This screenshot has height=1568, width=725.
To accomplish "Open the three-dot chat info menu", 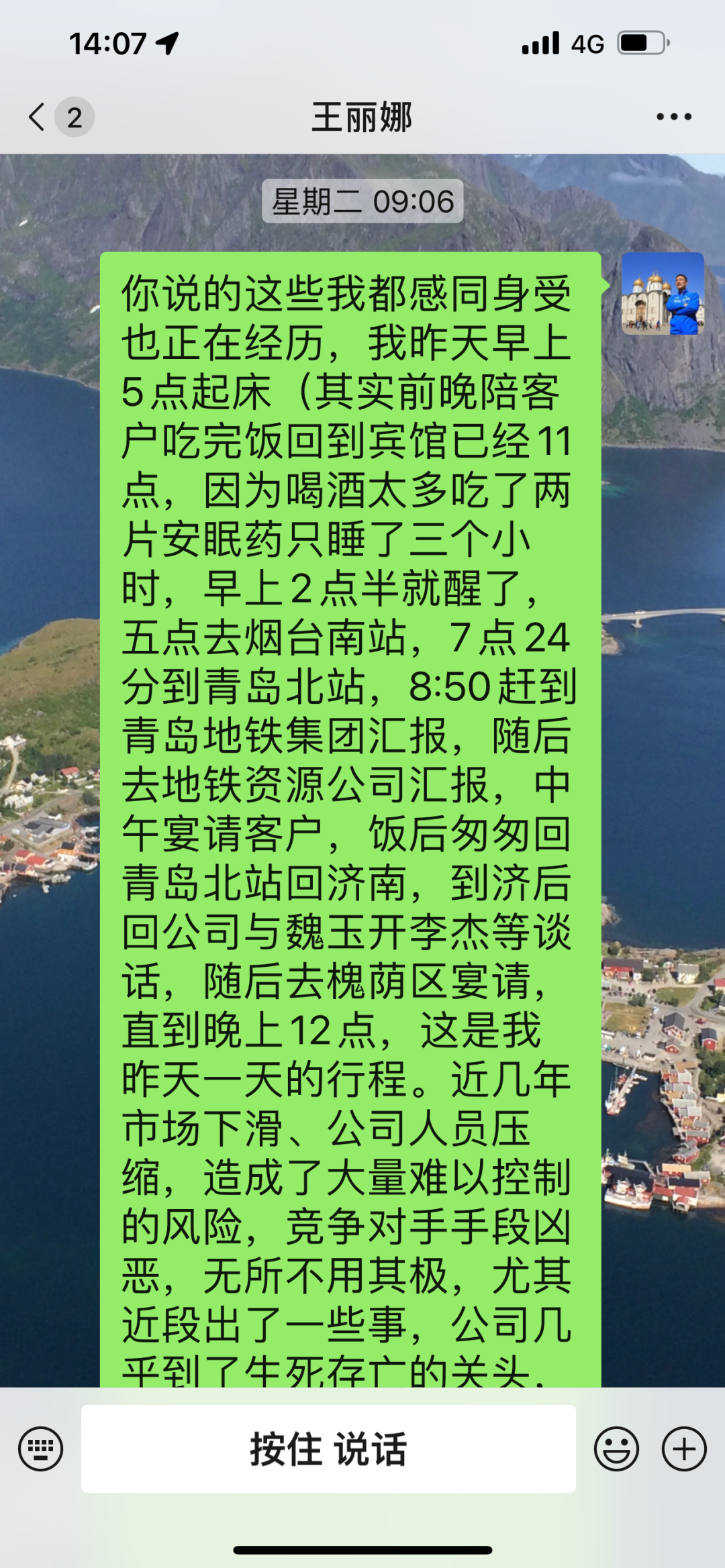I will coord(673,117).
